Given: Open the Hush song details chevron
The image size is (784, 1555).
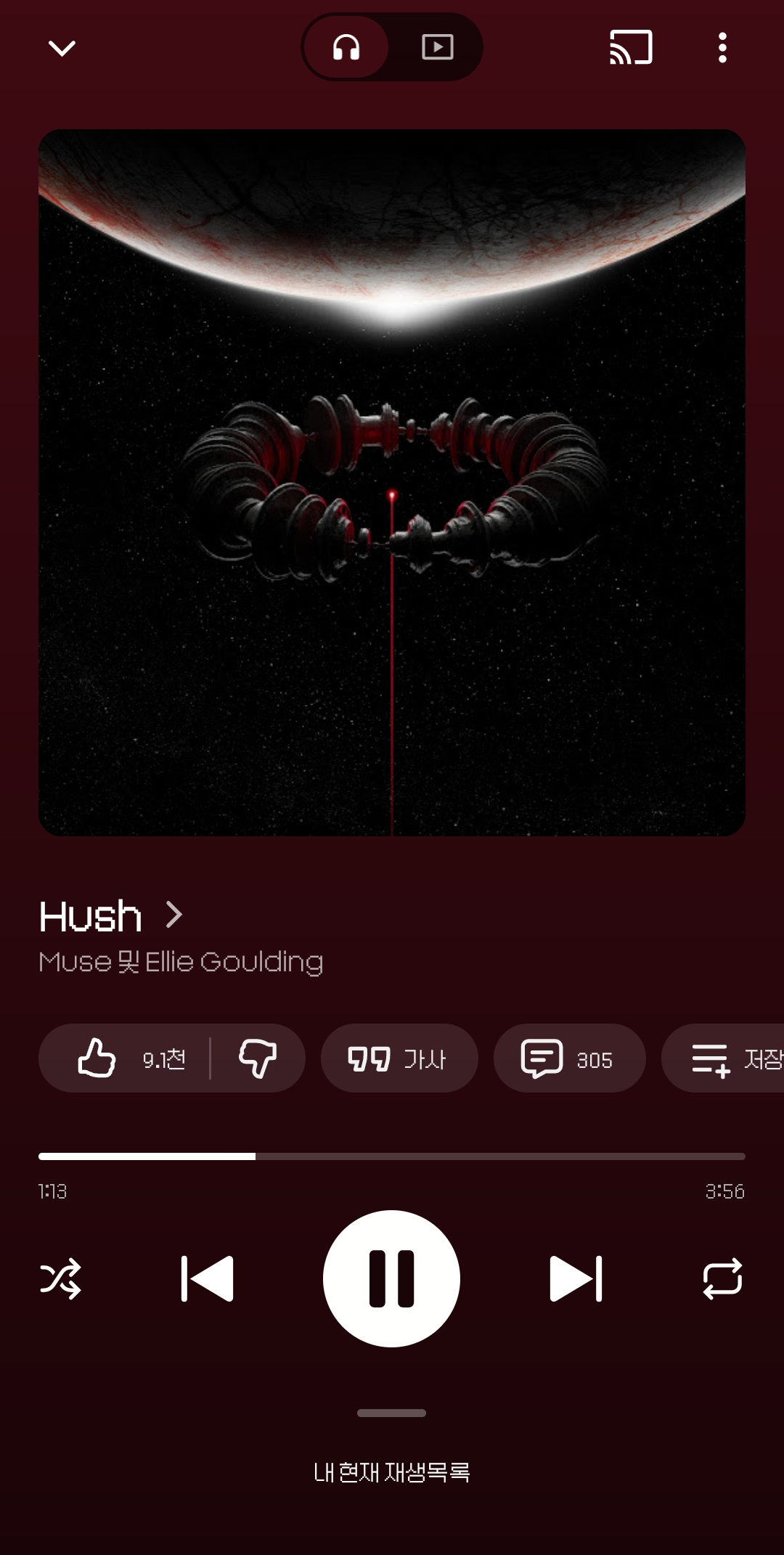Looking at the screenshot, I should pyautogui.click(x=173, y=915).
